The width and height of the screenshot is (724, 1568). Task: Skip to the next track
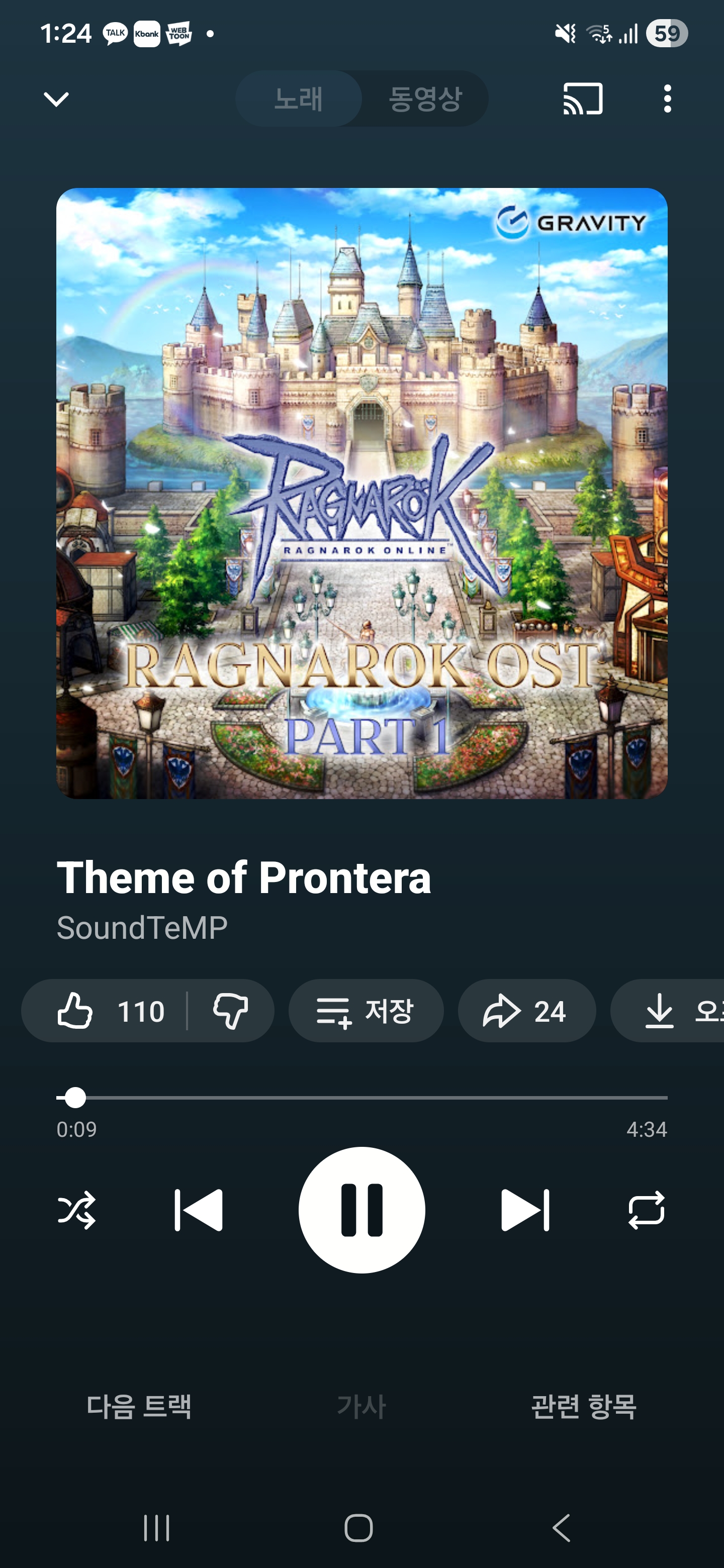[525, 1210]
